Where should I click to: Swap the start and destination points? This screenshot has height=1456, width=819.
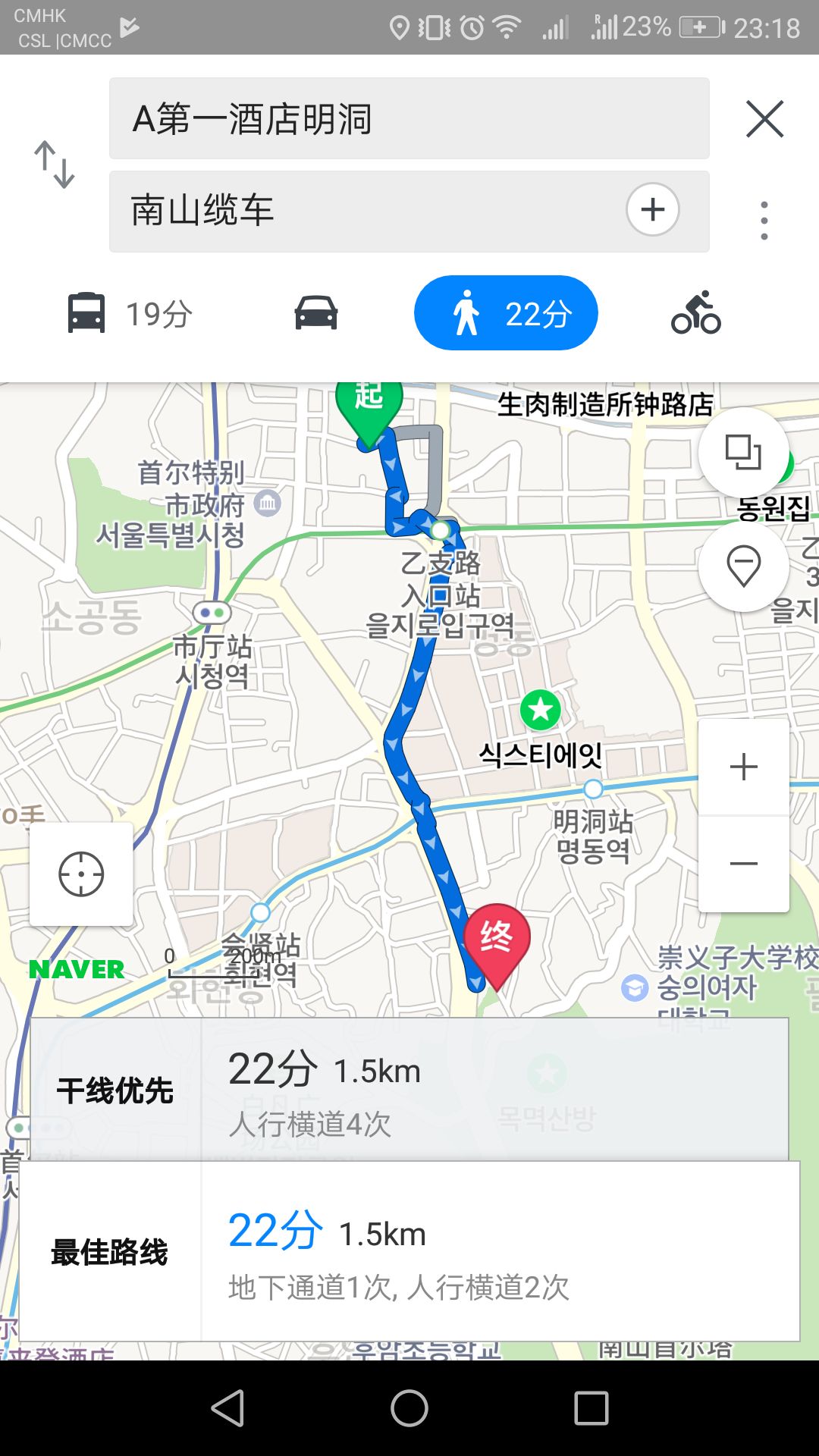(x=55, y=164)
